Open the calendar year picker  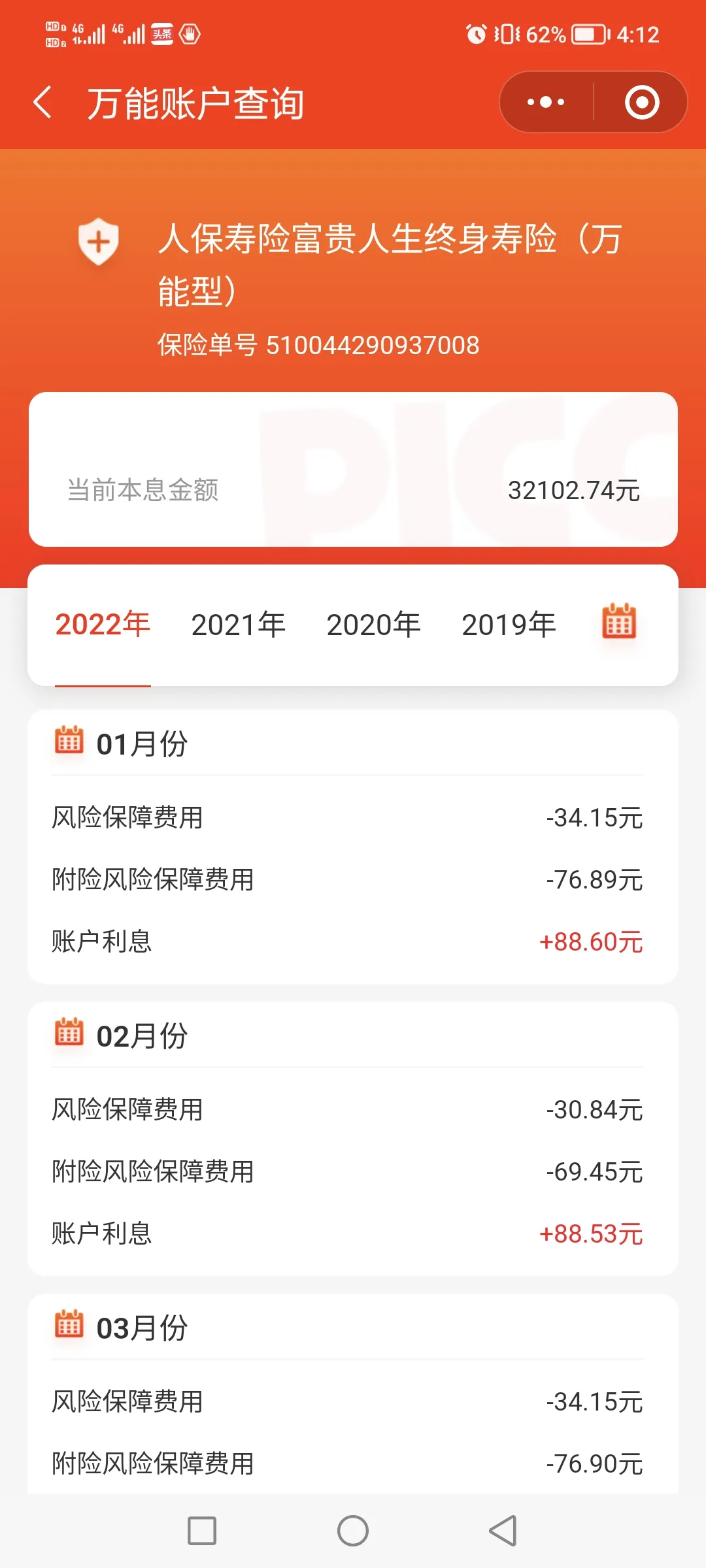618,621
